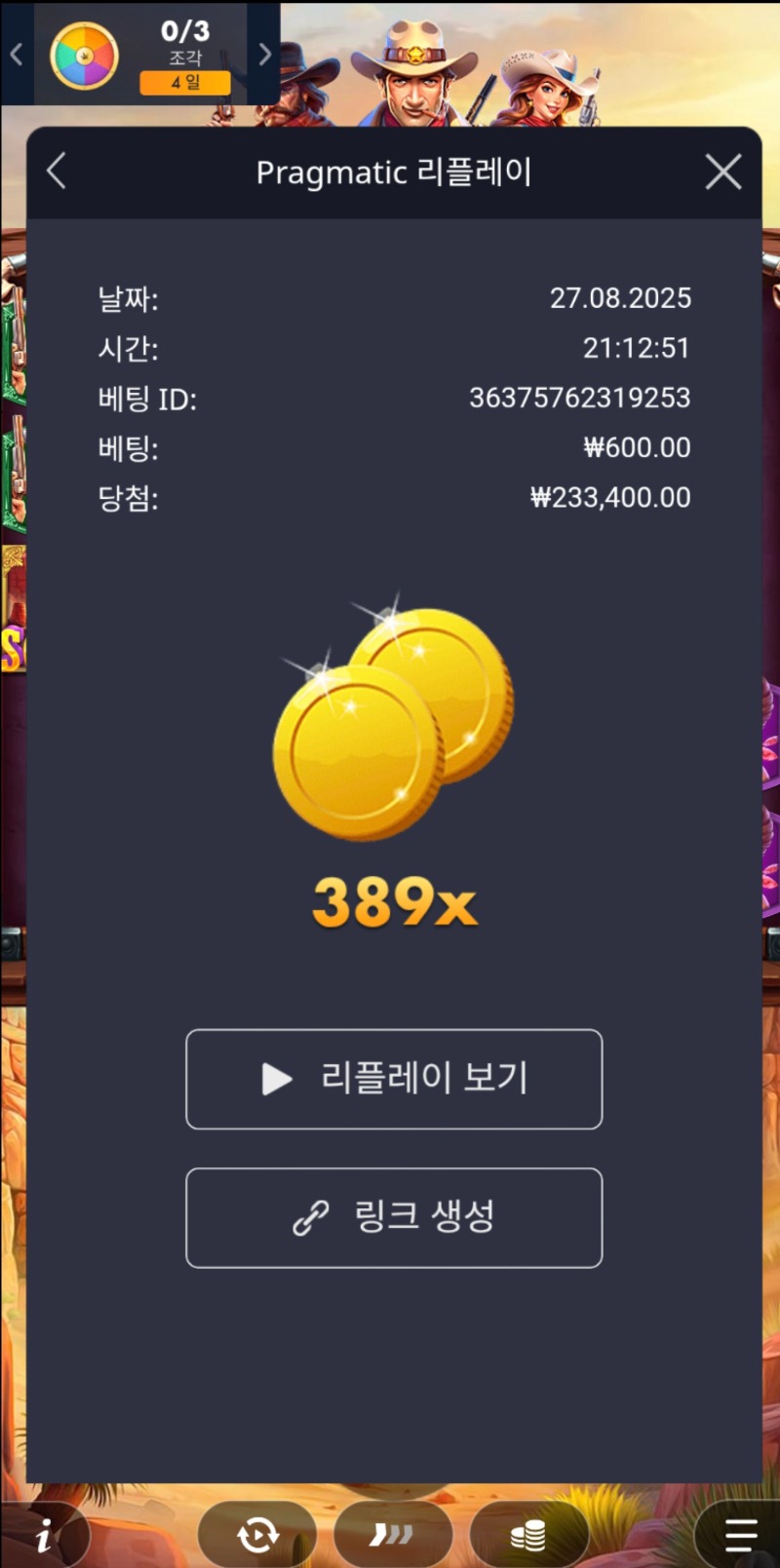The width and height of the screenshot is (780, 1568).
Task: Open the autoplay spin control
Action: [x=257, y=1536]
